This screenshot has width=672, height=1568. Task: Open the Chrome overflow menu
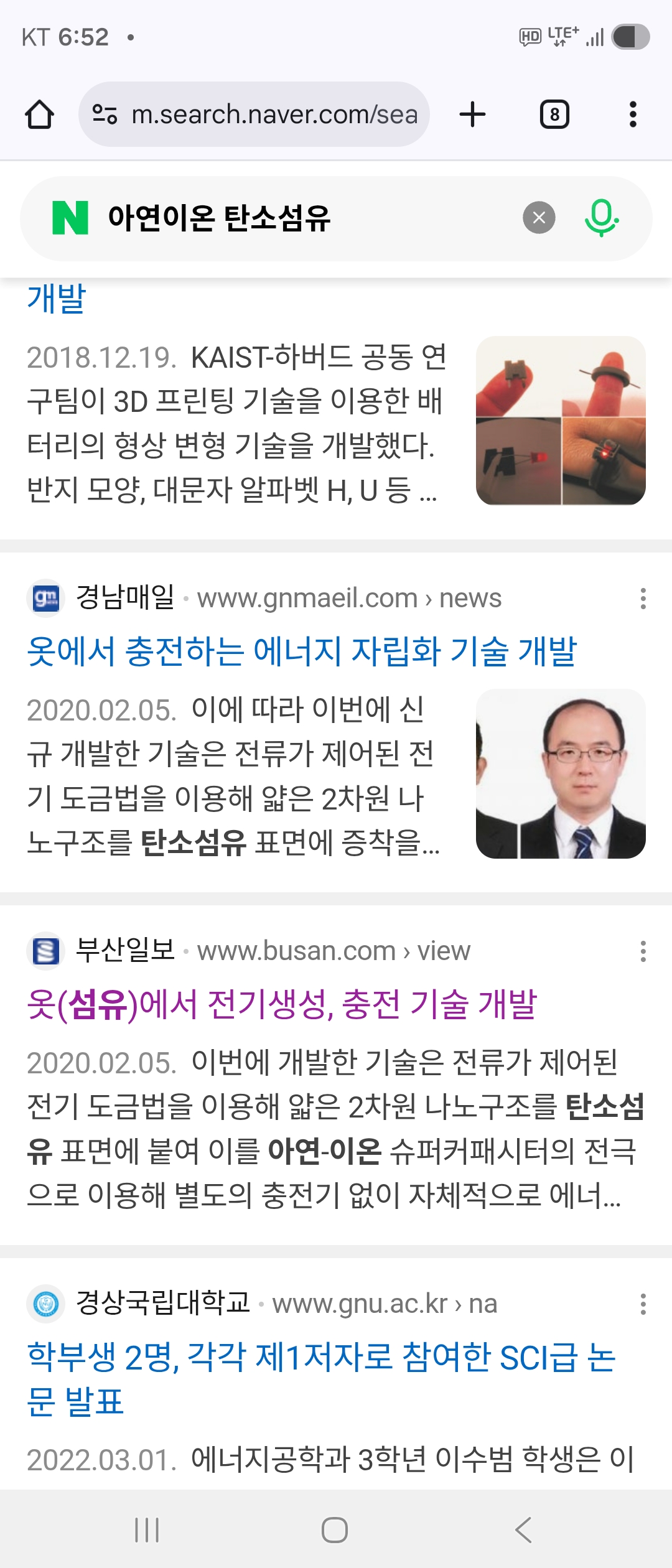[633, 114]
